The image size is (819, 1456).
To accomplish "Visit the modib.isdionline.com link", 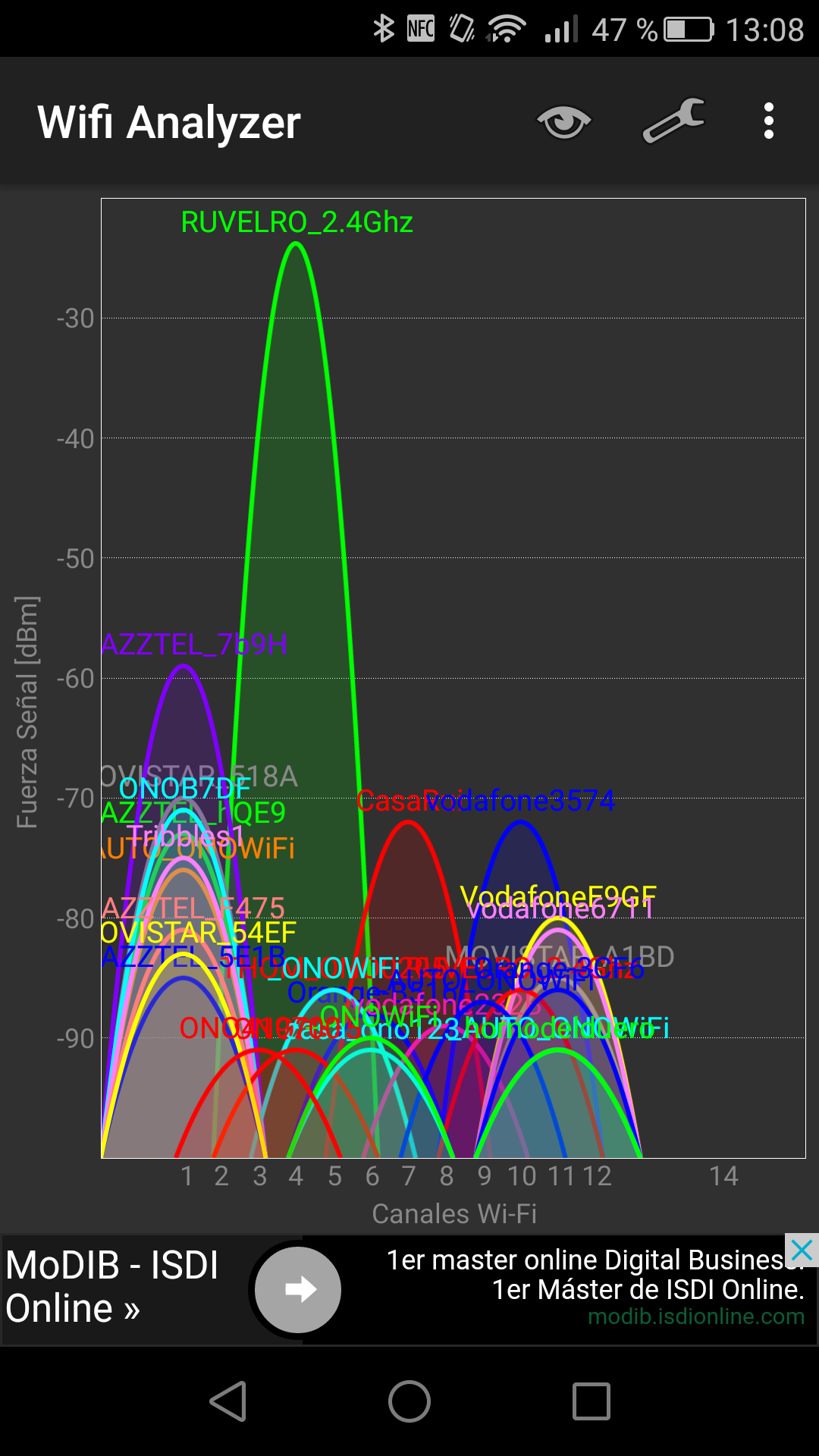I will point(696,1316).
